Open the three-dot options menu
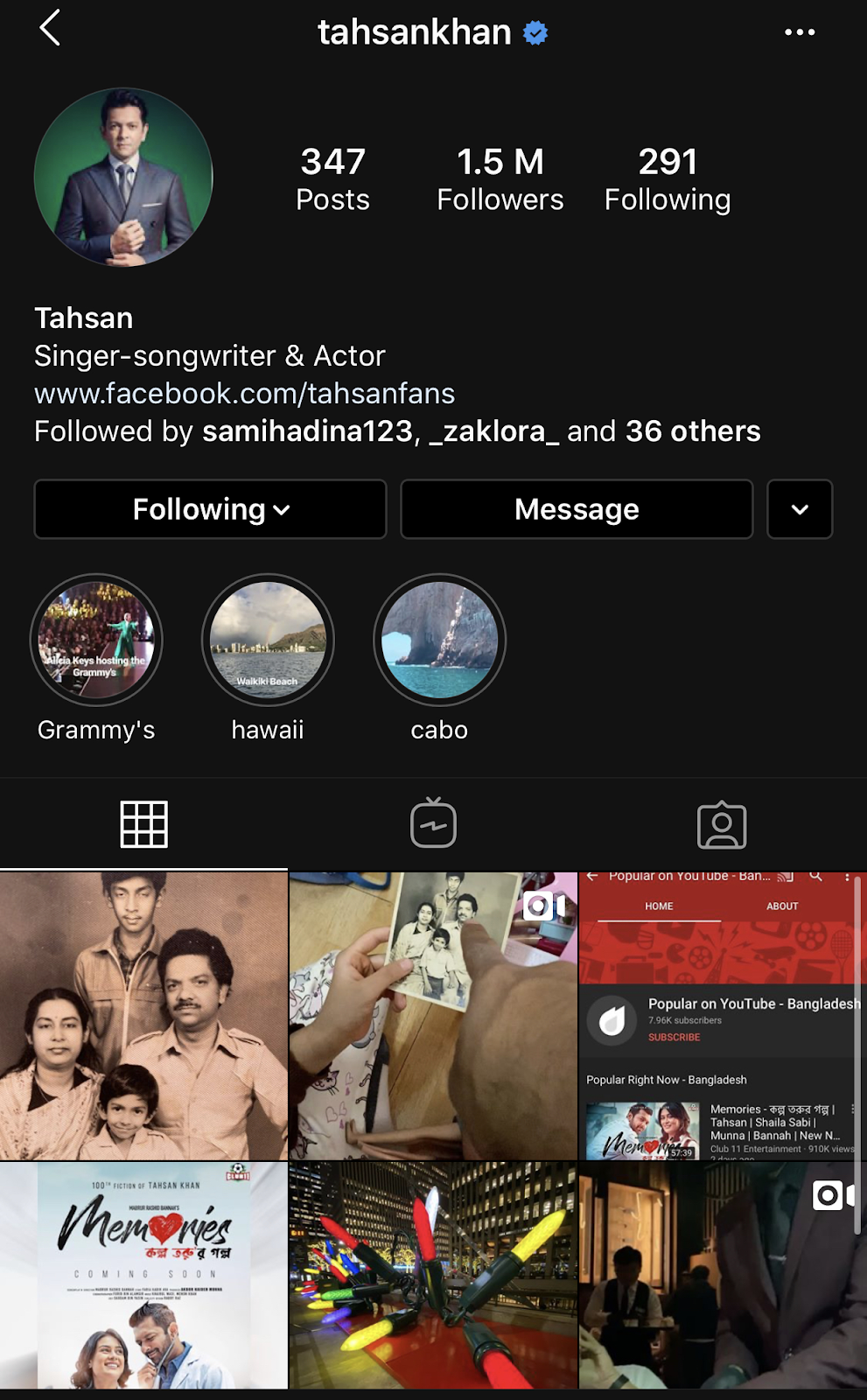Screen dimensions: 867x1400 (799, 32)
